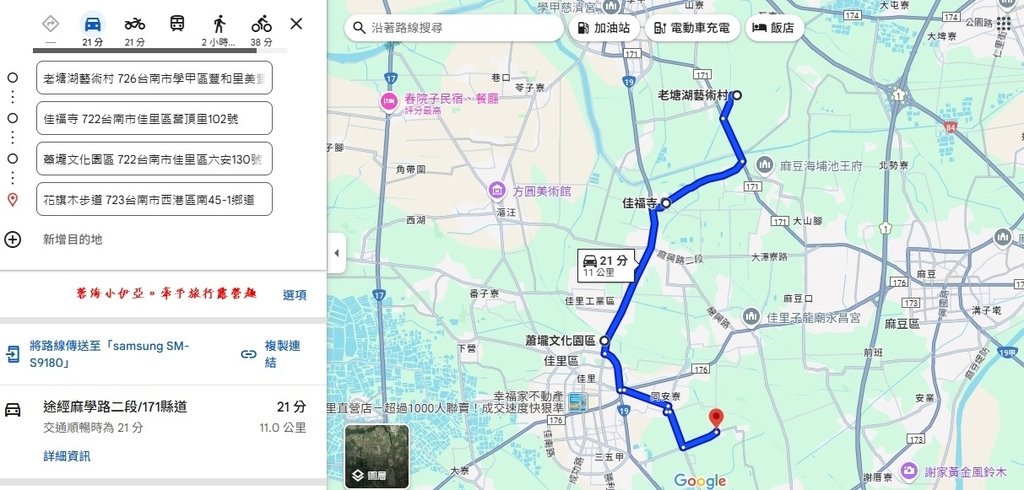This screenshot has width=1024, height=490.
Task: Copy the route link (複製連結)
Action: coord(272,354)
